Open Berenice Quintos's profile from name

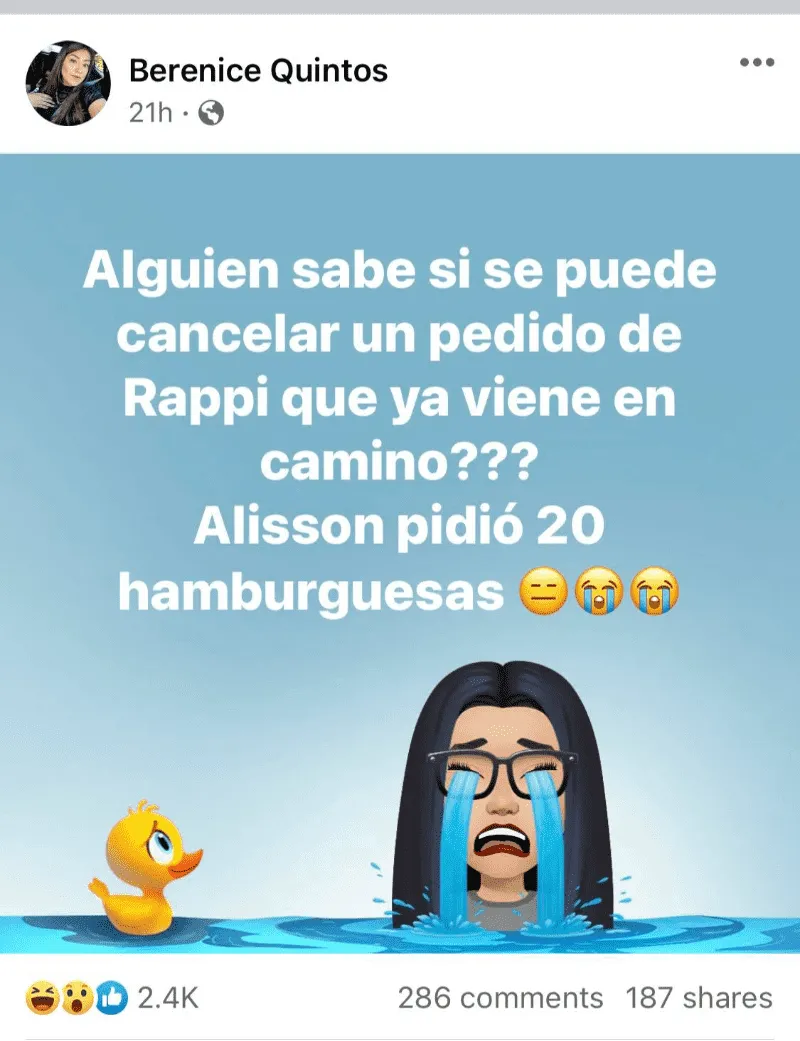258,71
